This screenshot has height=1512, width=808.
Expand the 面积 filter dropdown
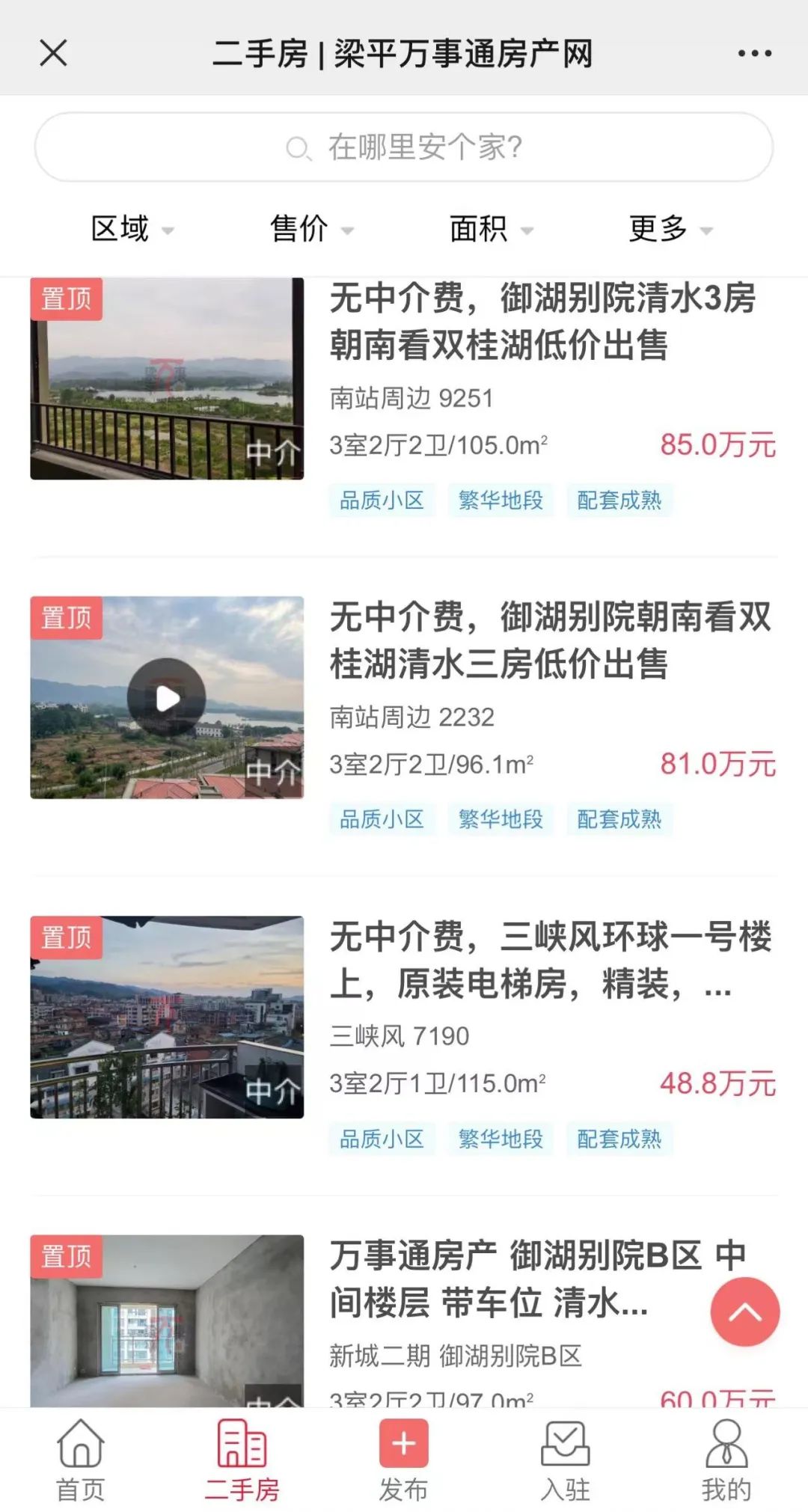(491, 229)
